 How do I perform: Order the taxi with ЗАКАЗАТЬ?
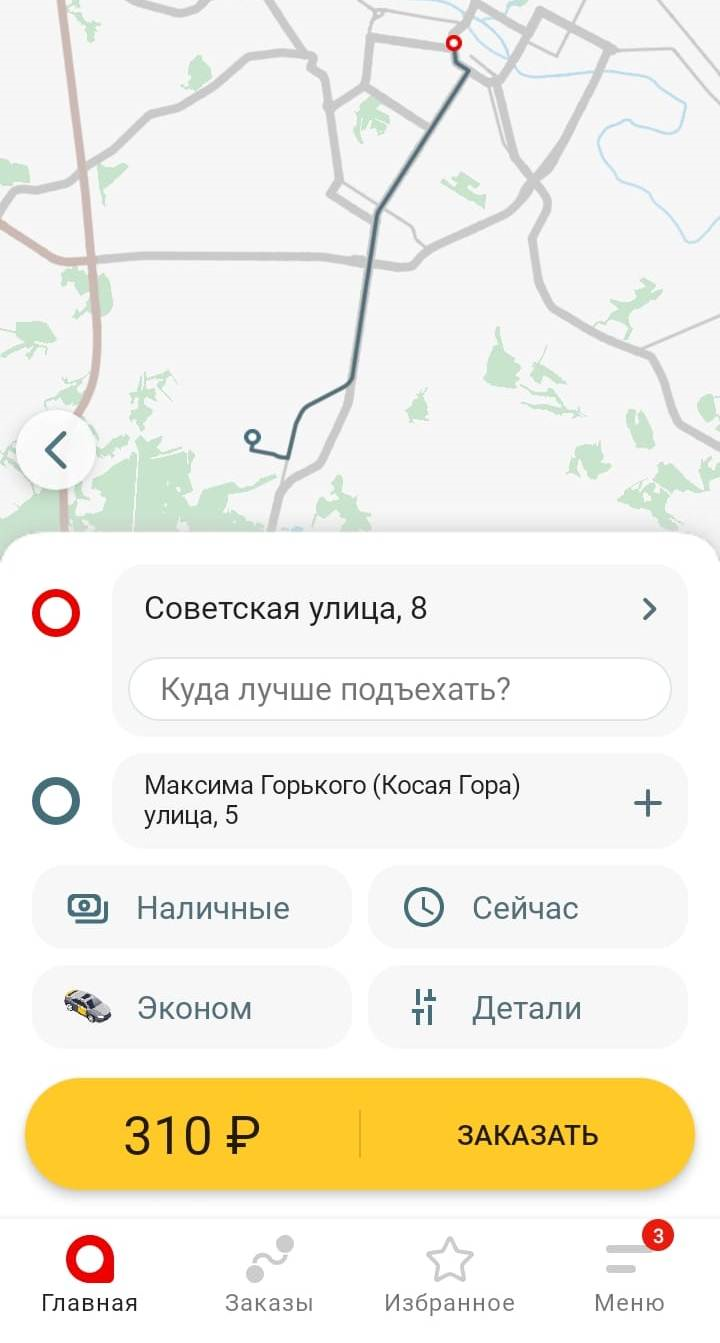coord(527,1135)
